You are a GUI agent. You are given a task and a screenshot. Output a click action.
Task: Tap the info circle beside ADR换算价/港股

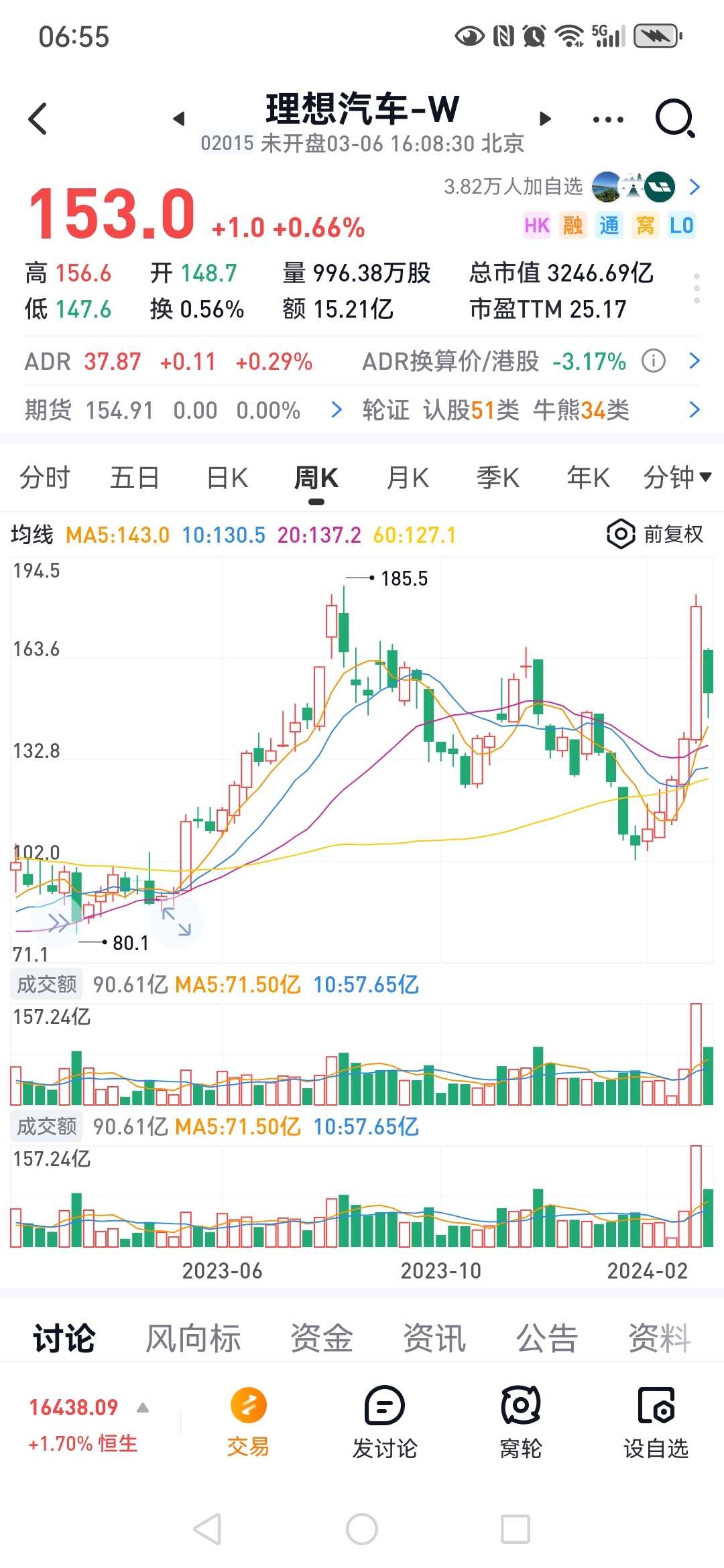coord(654,361)
